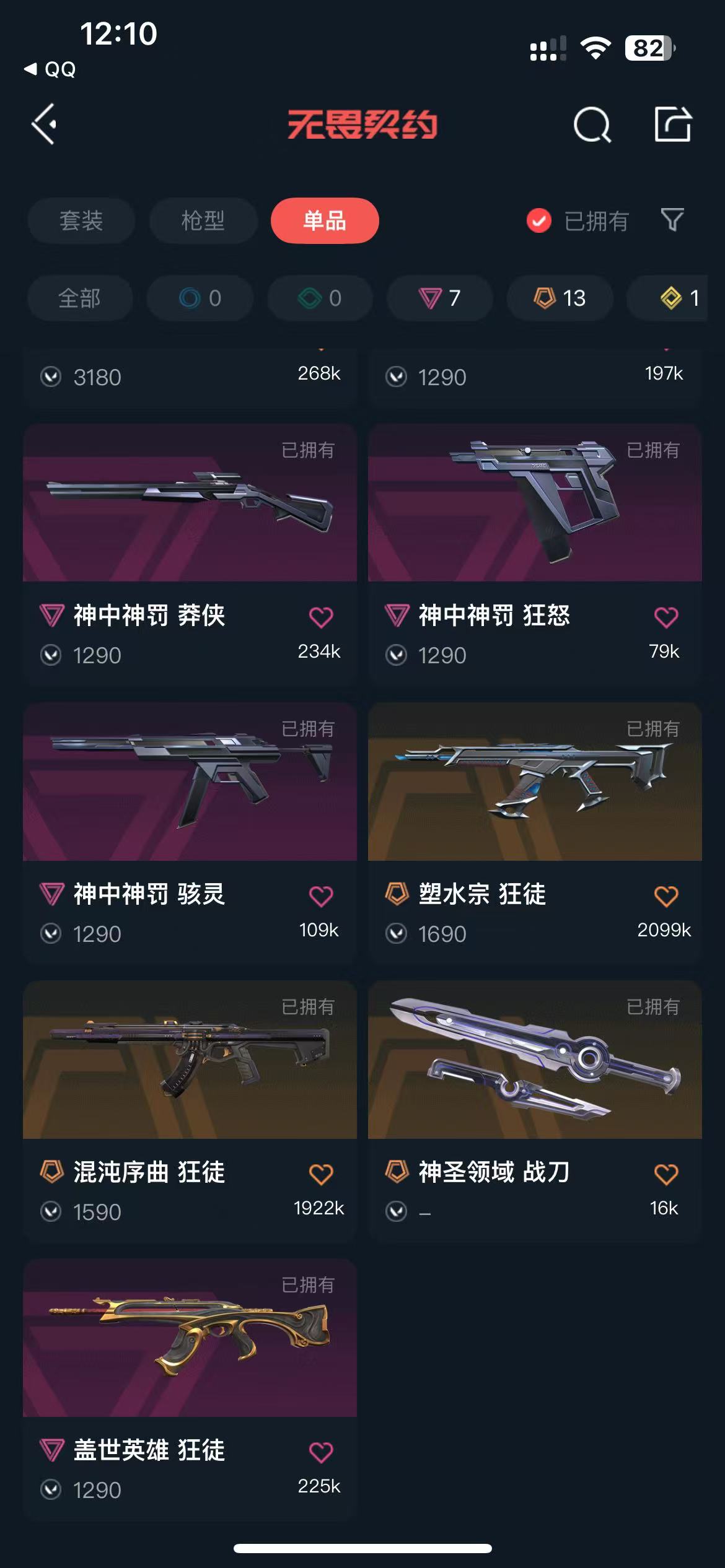Viewport: 725px width, 1568px height.
Task: Return to QQ via the status bar link
Action: 51,69
